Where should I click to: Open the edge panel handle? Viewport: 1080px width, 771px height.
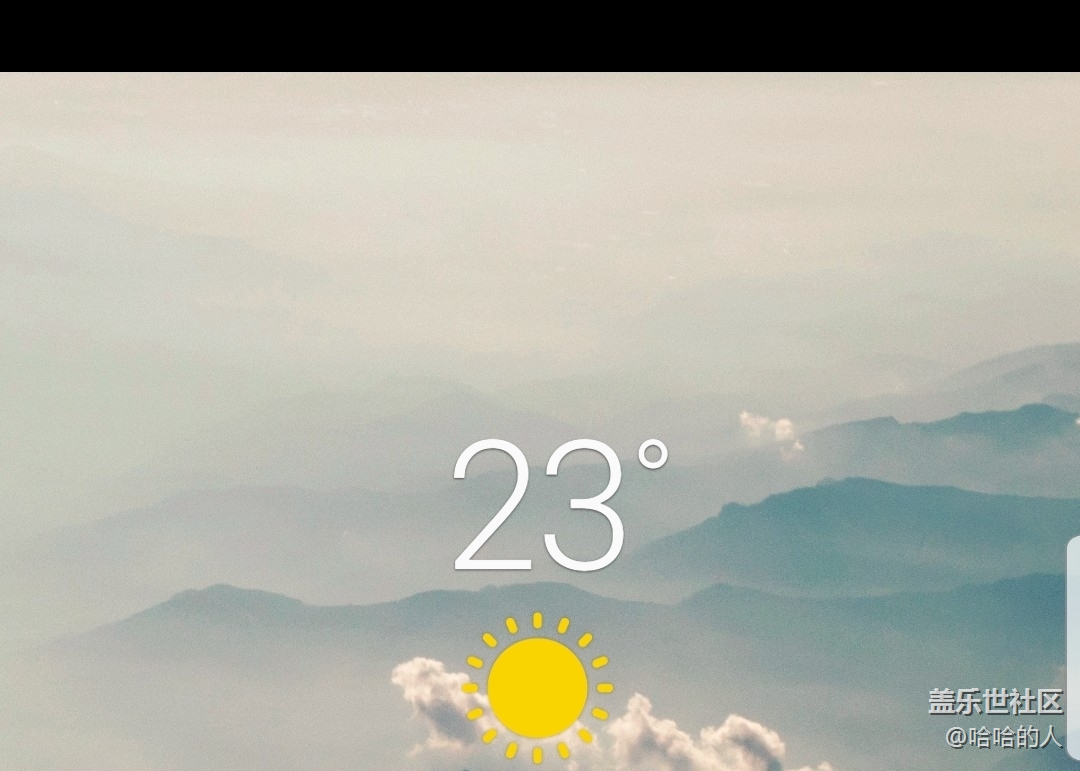(x=1074, y=650)
